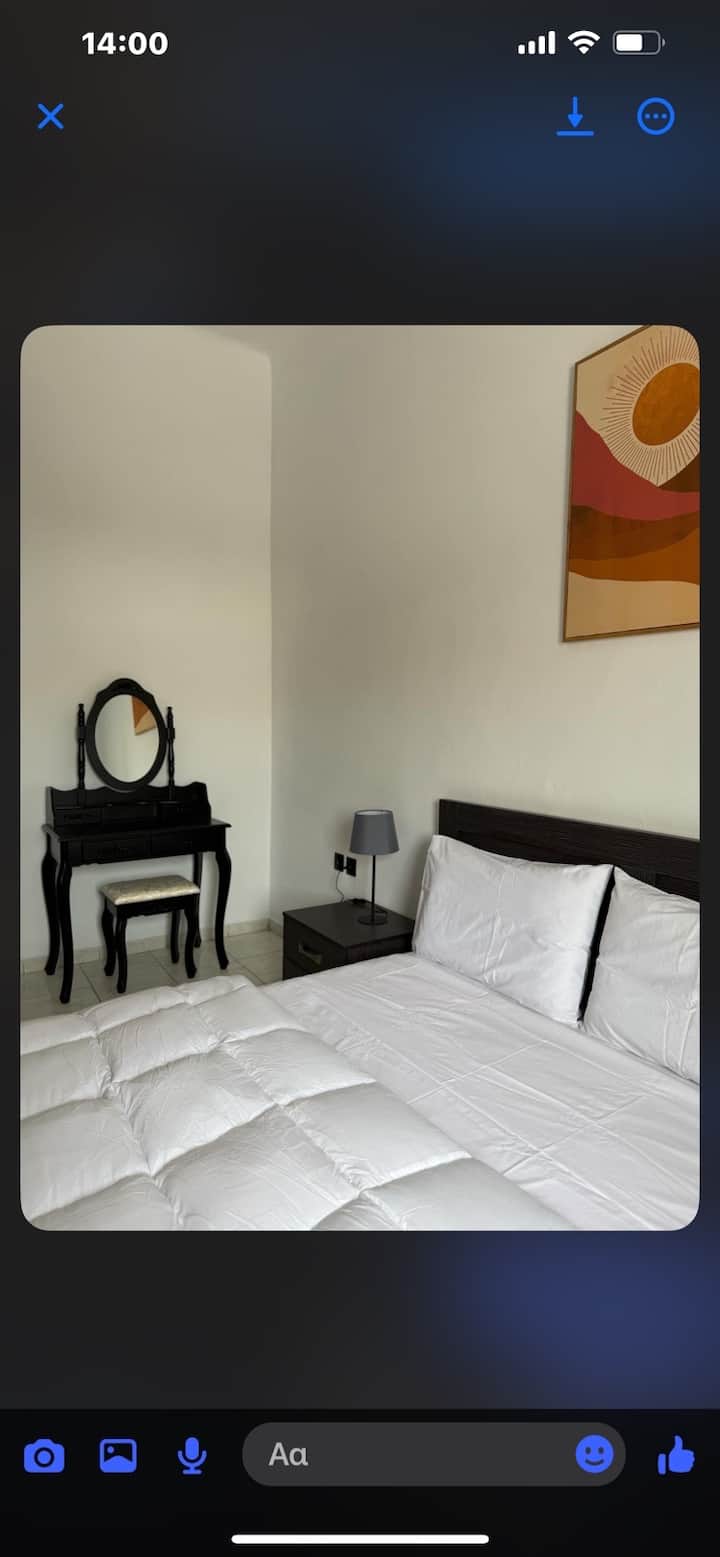Record a voice message
The image size is (720, 1557).
click(x=192, y=1455)
